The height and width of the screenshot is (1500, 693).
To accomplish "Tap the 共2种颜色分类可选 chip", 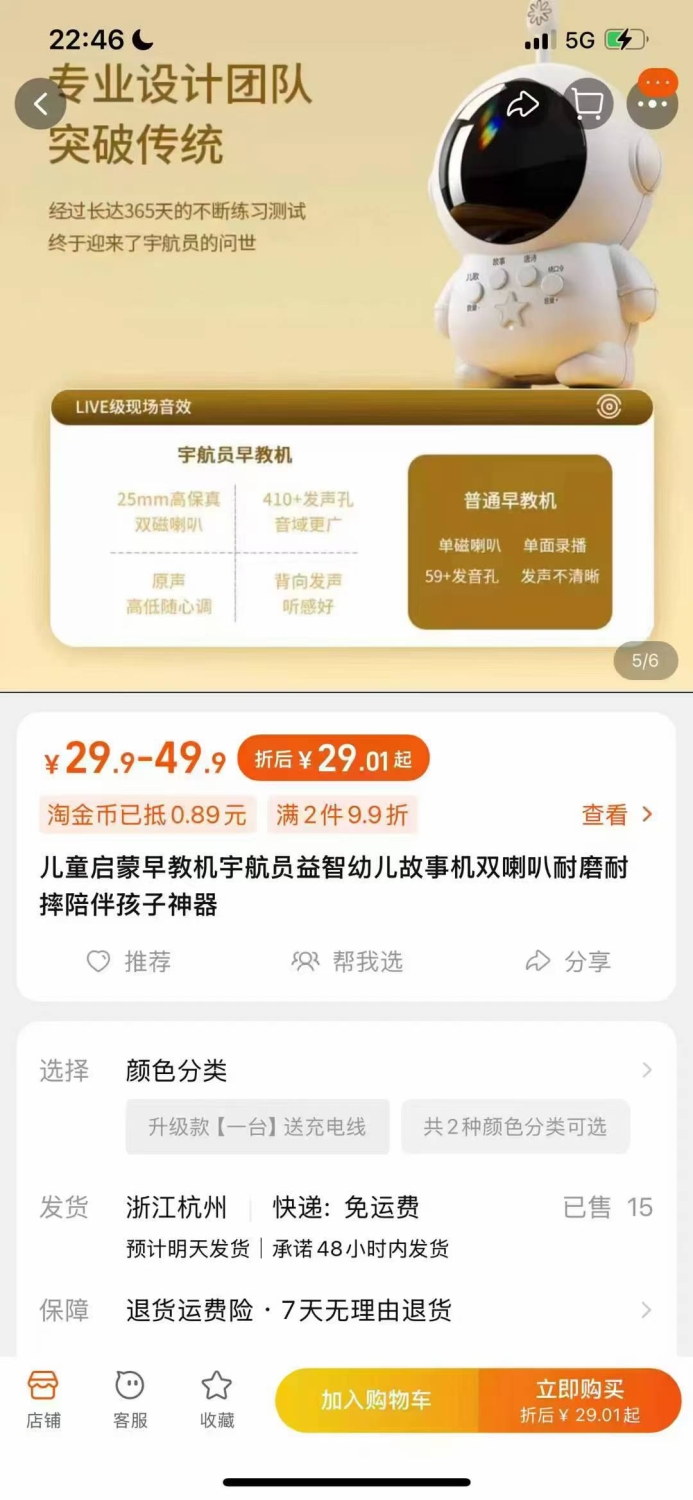I will point(515,1127).
